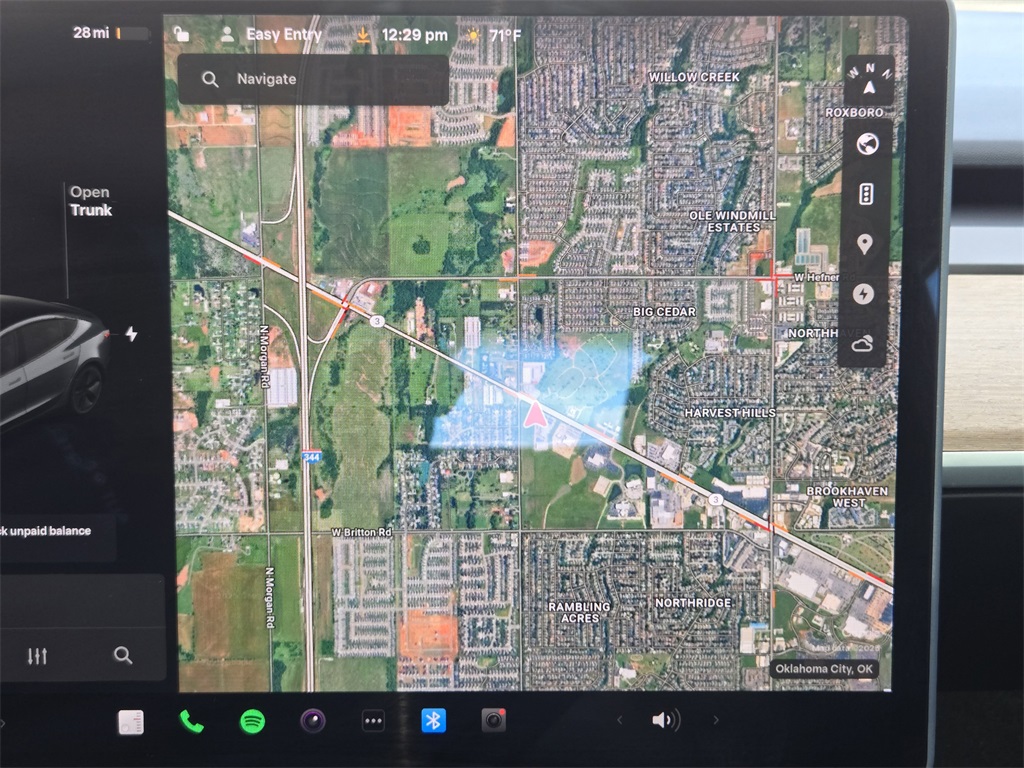Screen dimensions: 1024x768
Task: Open the trunk
Action: [91, 201]
